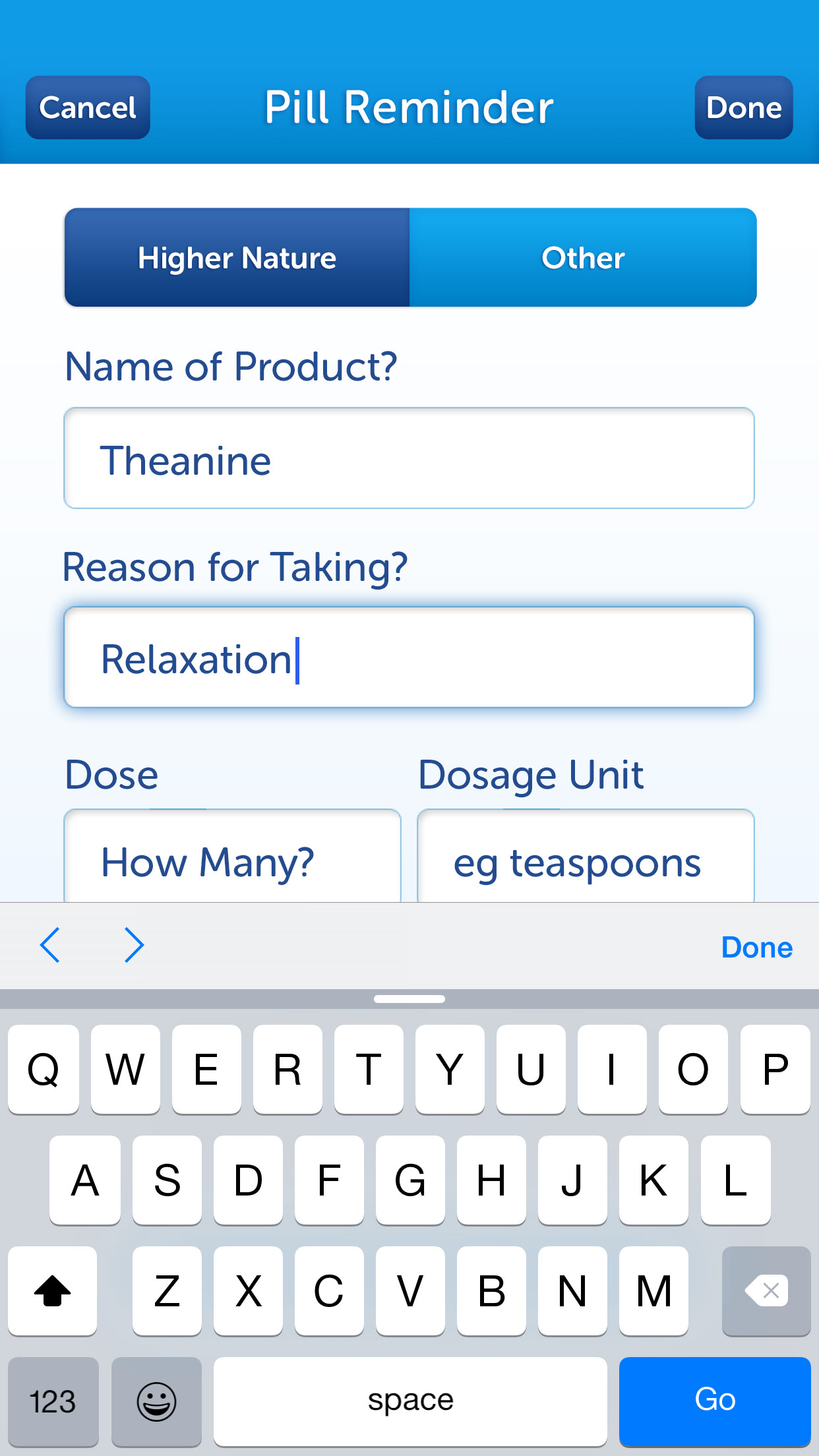819x1456 pixels.
Task: Jump to previous field with left arrow
Action: click(50, 946)
